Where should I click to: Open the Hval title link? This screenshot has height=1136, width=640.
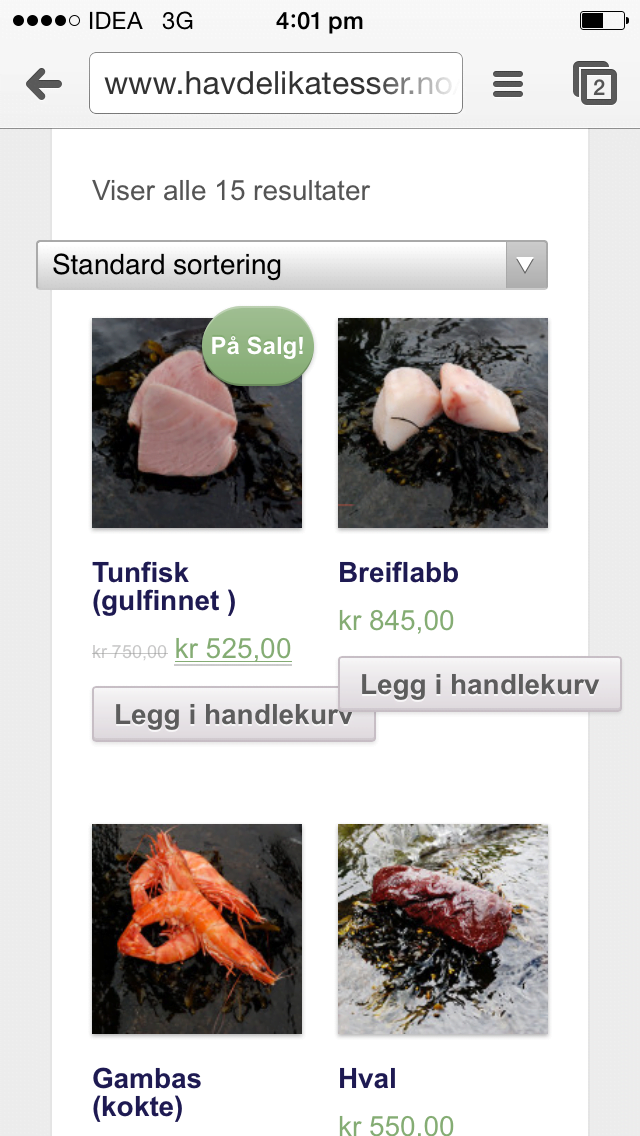[368, 1079]
